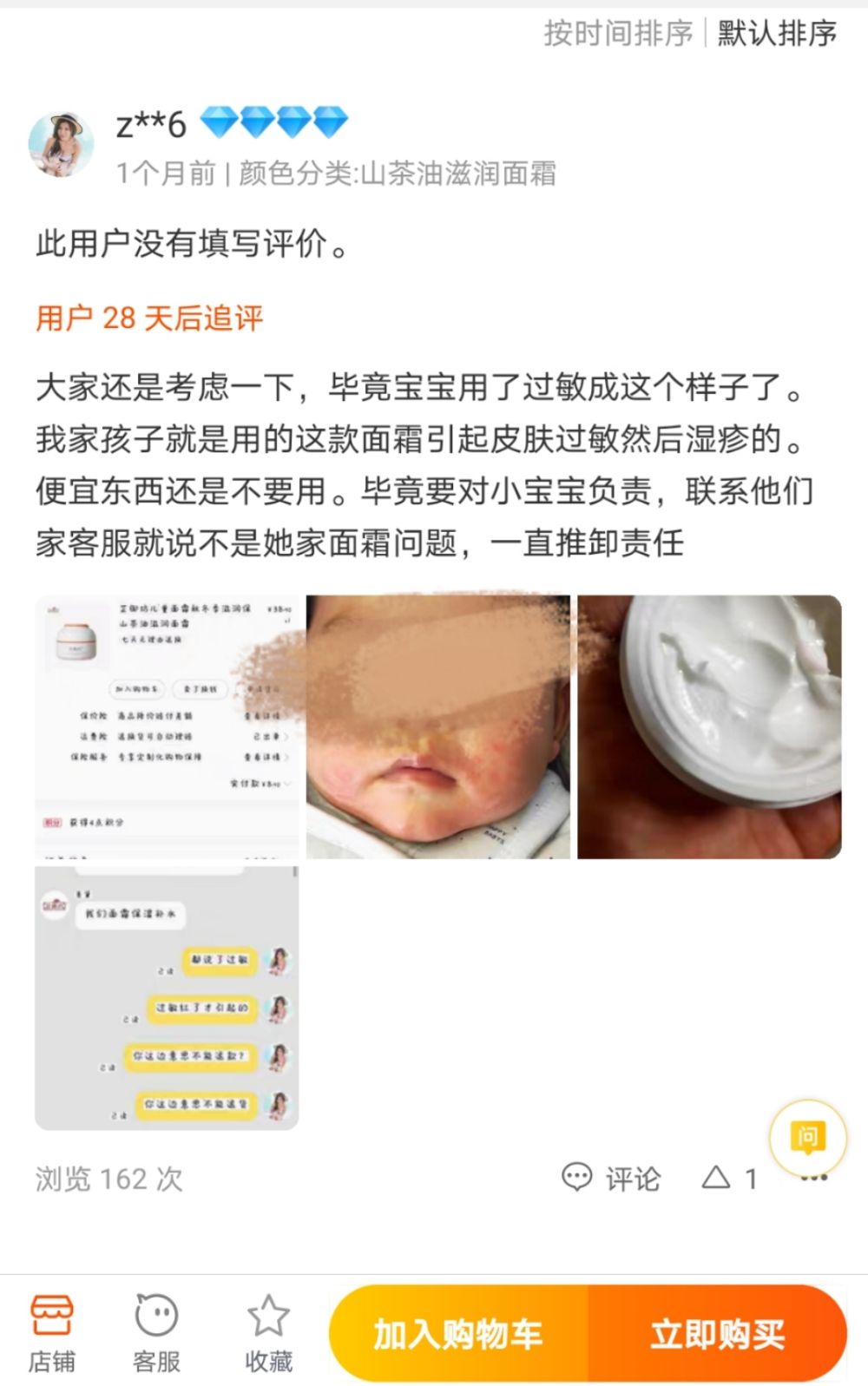The height and width of the screenshot is (1386, 868).
Task: Sort reviews by time (按时间排序)
Action: (618, 34)
